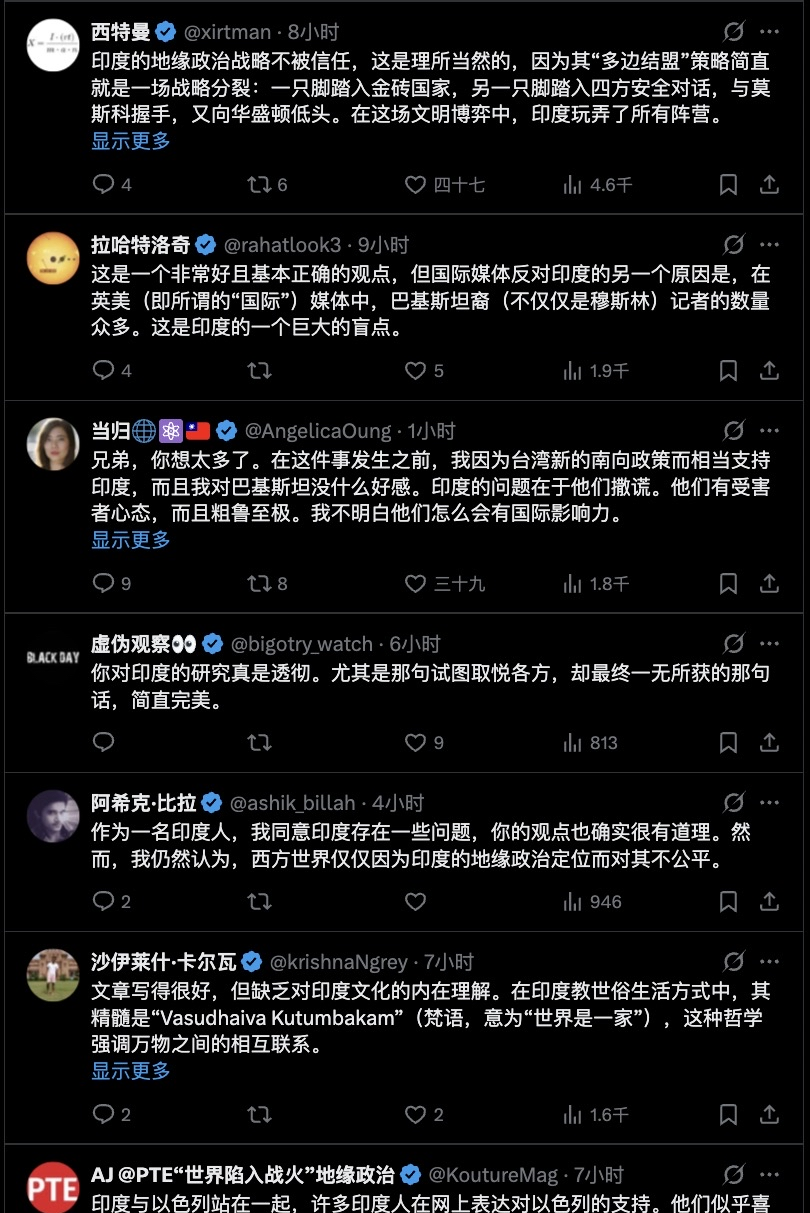Click the share icon under 沙伊莱什·卡尔瓦's post
810x1213 pixels.
point(769,1114)
